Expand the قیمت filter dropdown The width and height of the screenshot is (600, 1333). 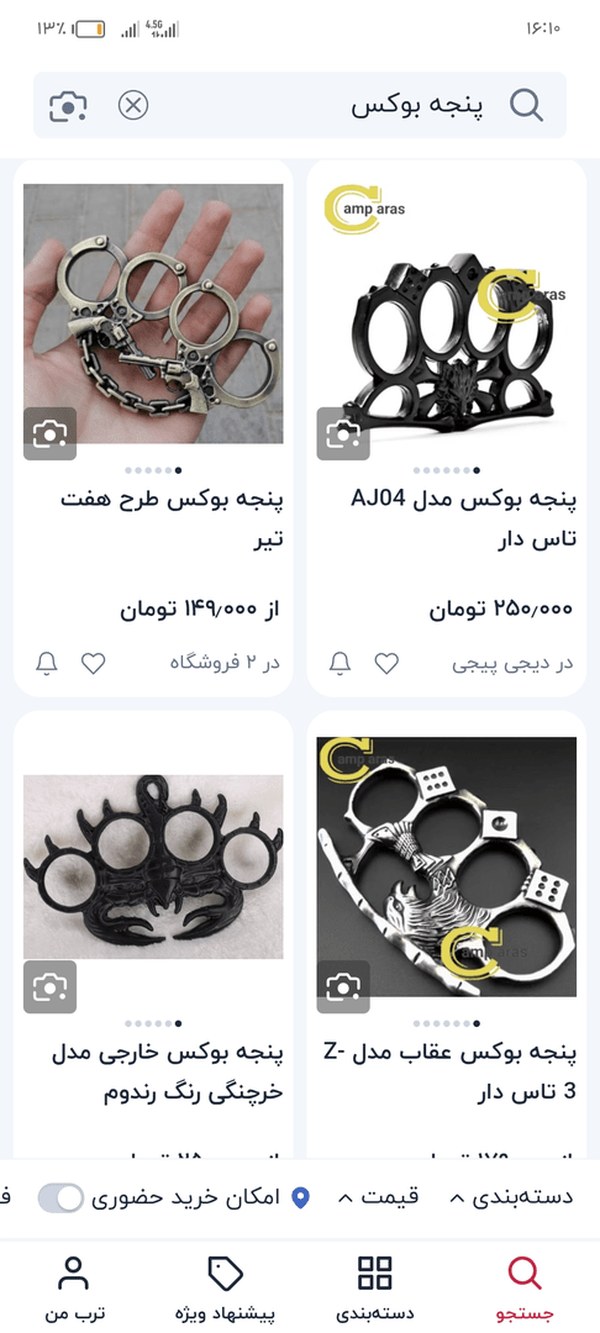point(379,1197)
